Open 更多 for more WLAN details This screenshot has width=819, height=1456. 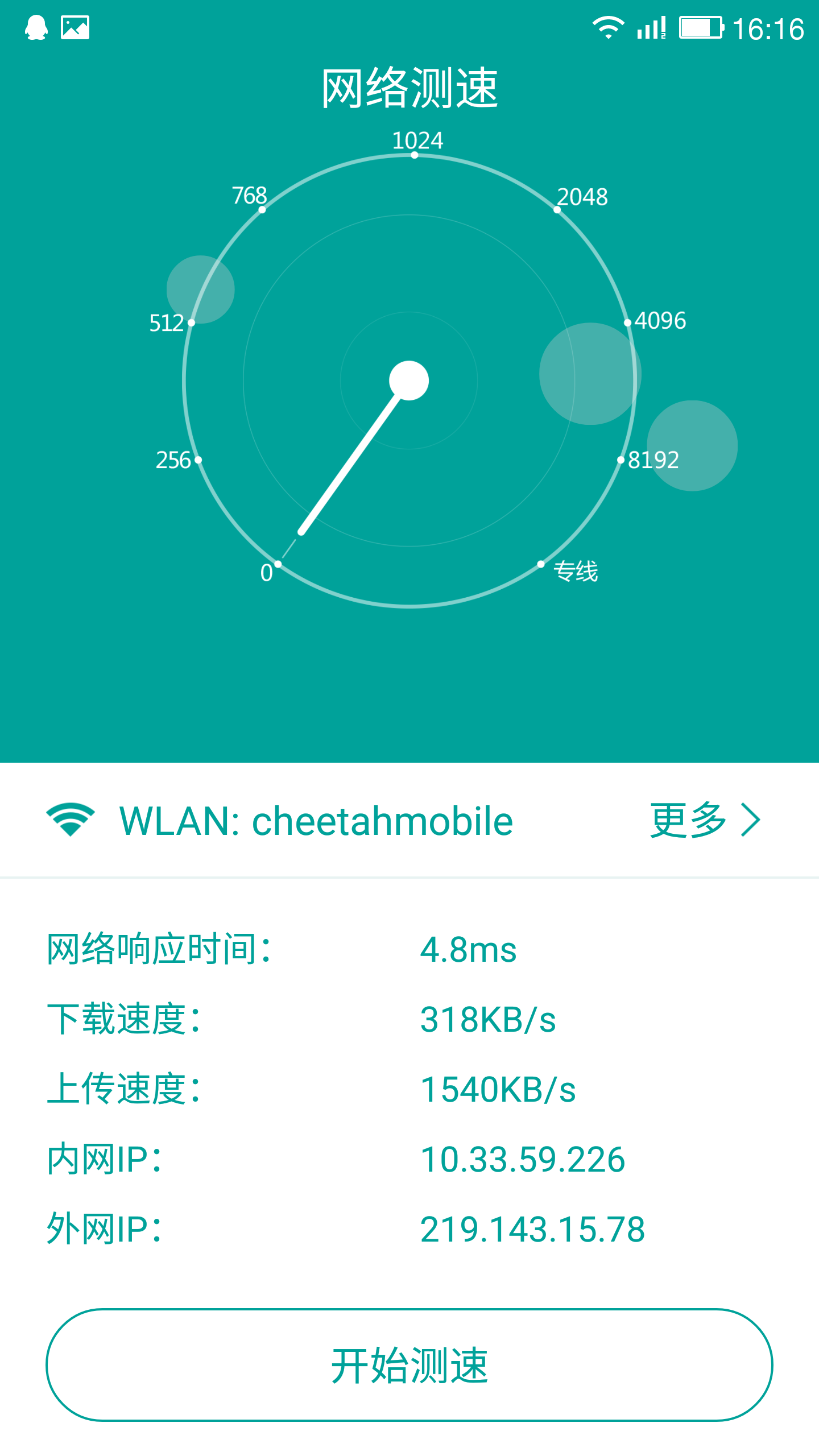point(704,820)
